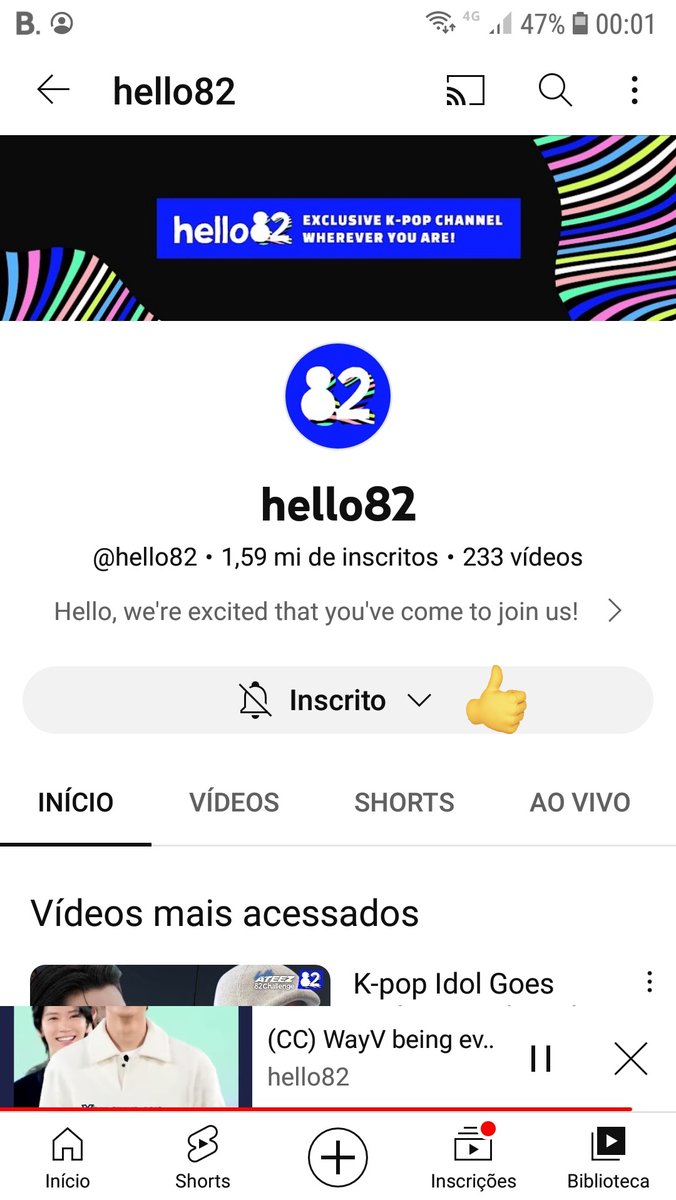This screenshot has width=676, height=1200.
Task: Open the top bar overflow menu
Action: click(634, 91)
